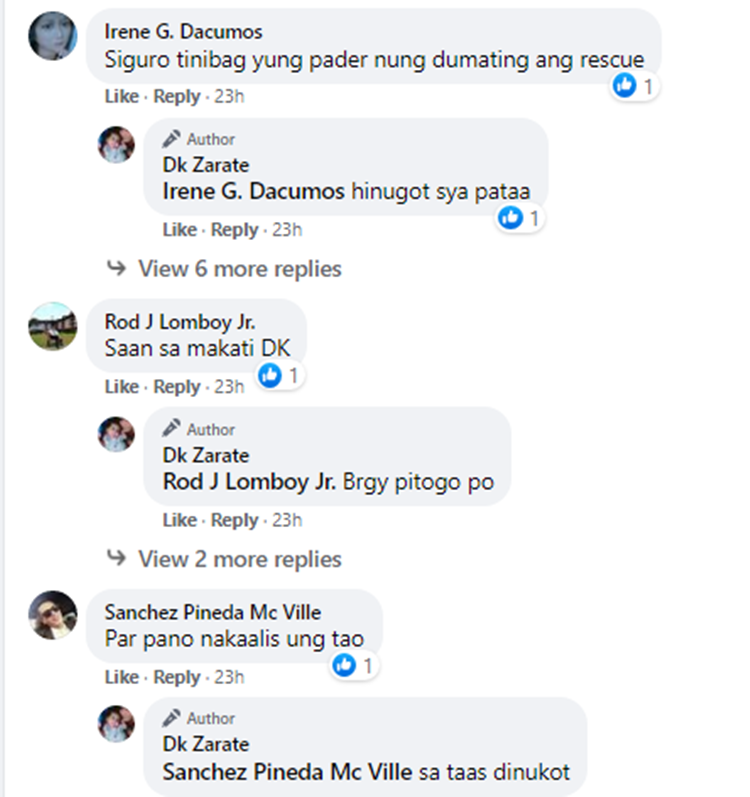Like Sanchez Pineda Mc Ville's comment

(x=121, y=677)
